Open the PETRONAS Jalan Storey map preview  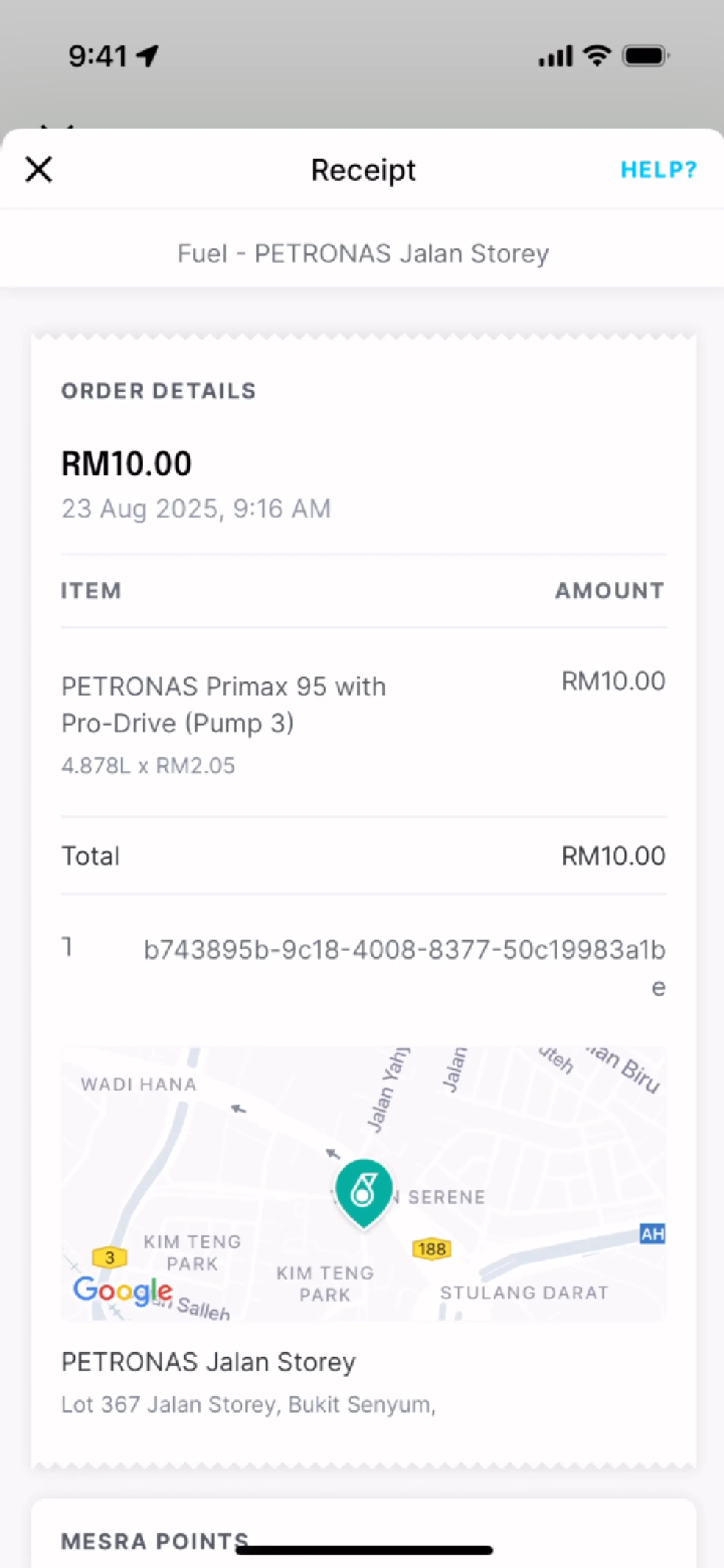[363, 1183]
